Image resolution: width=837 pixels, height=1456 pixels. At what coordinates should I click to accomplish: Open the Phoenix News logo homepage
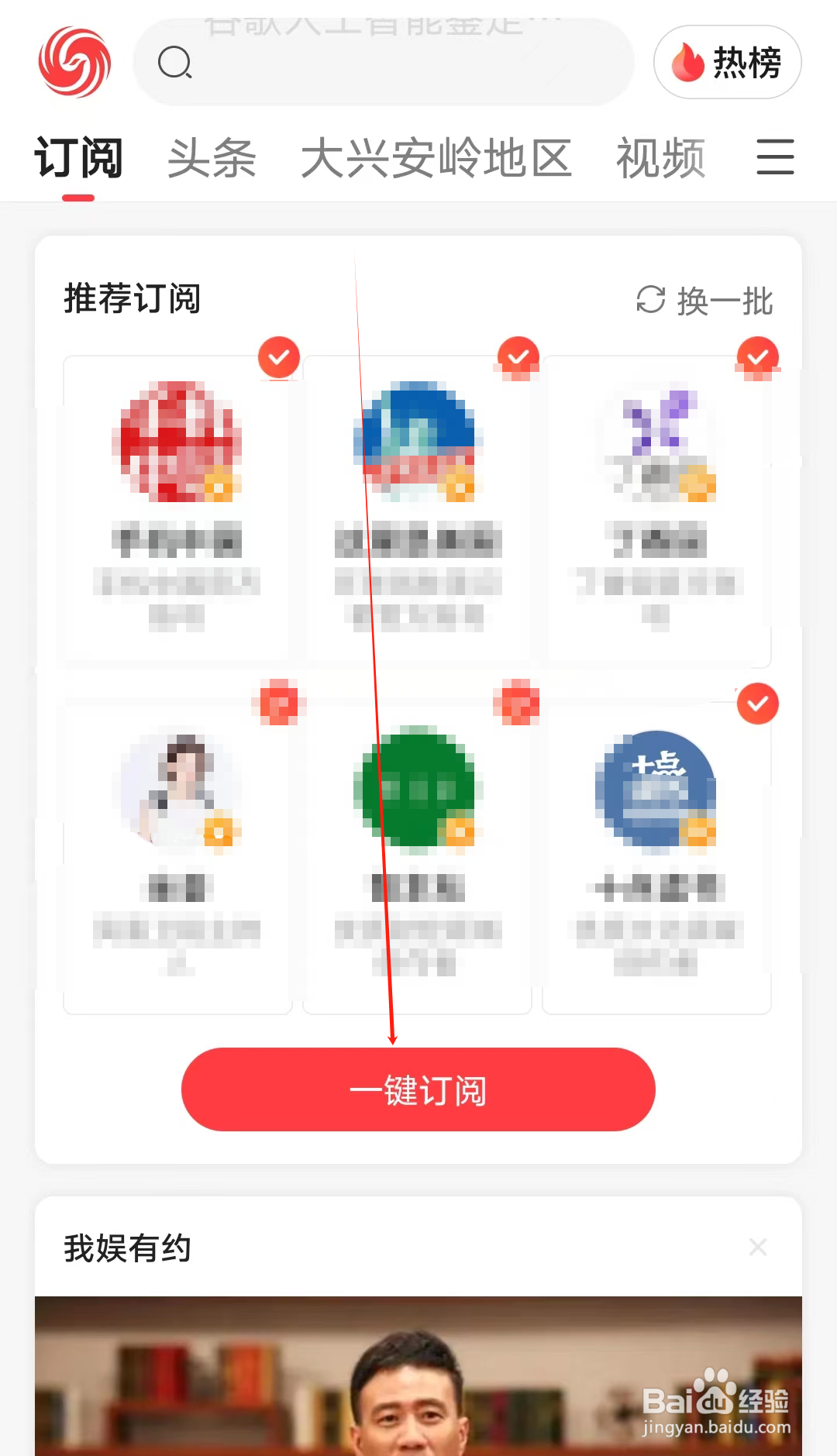pyautogui.click(x=75, y=64)
